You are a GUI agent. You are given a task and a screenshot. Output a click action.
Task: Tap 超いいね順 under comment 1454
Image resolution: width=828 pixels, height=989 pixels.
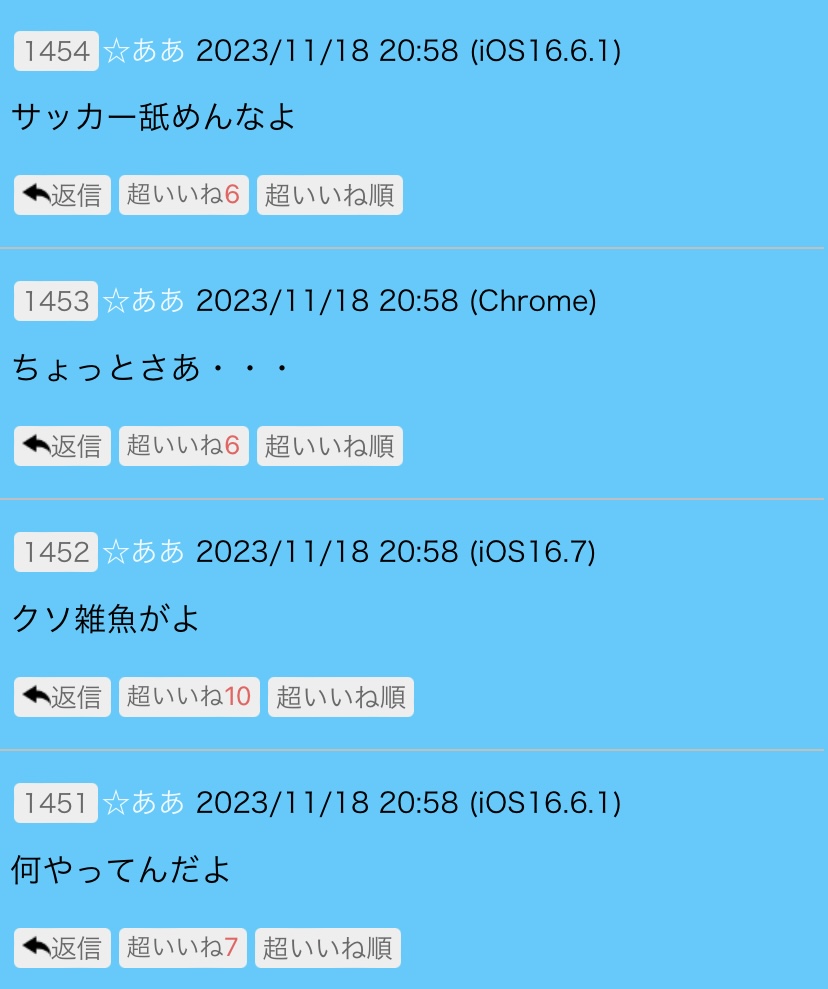click(330, 195)
